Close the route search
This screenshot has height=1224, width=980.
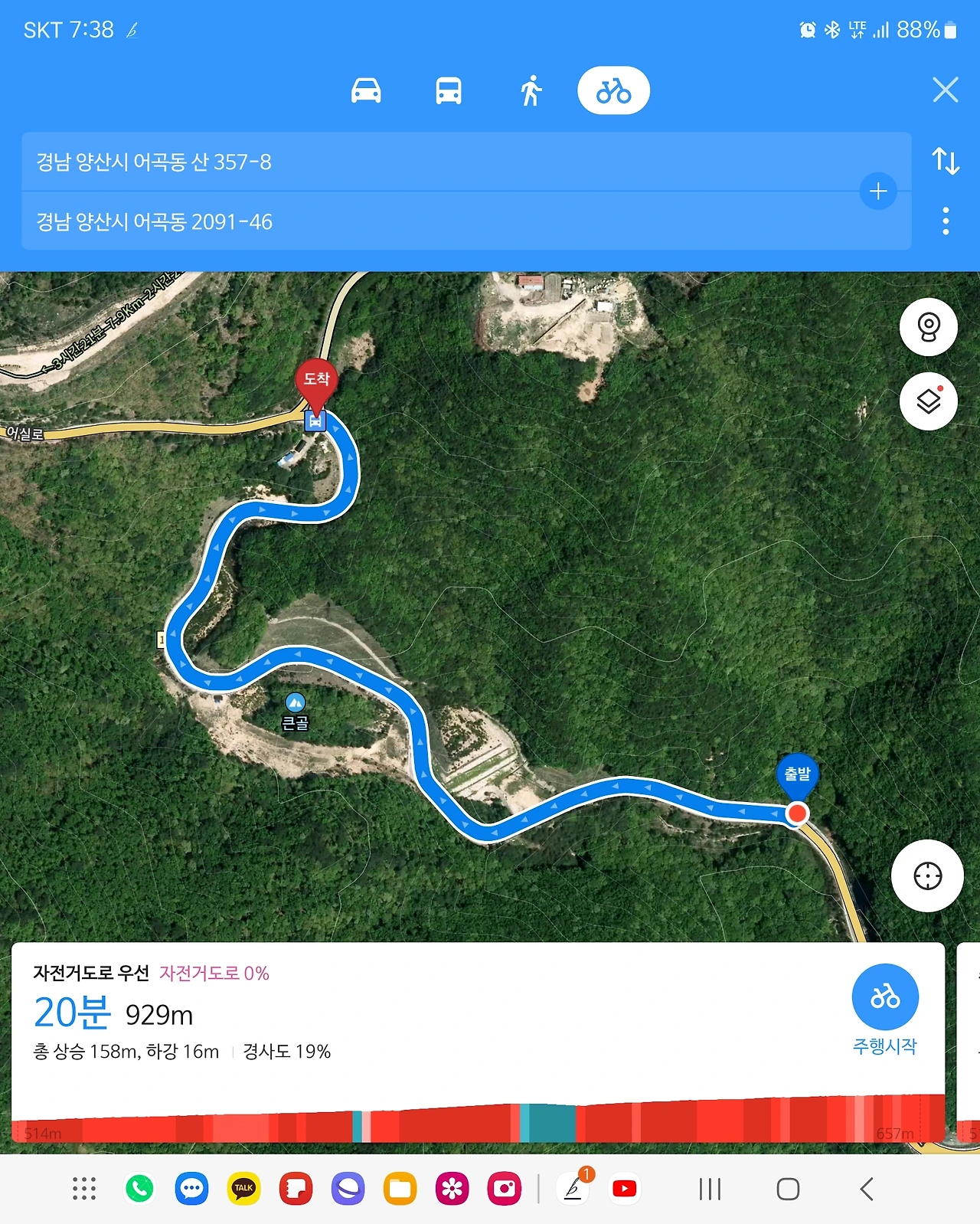[946, 90]
